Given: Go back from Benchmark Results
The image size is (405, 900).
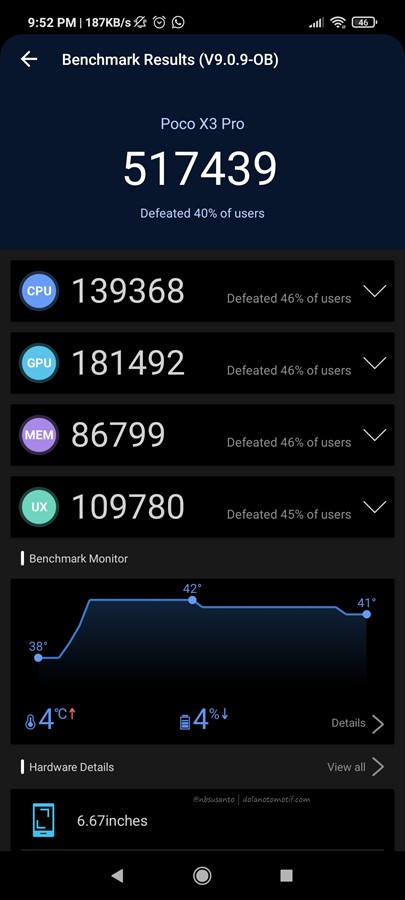Looking at the screenshot, I should [x=29, y=59].
